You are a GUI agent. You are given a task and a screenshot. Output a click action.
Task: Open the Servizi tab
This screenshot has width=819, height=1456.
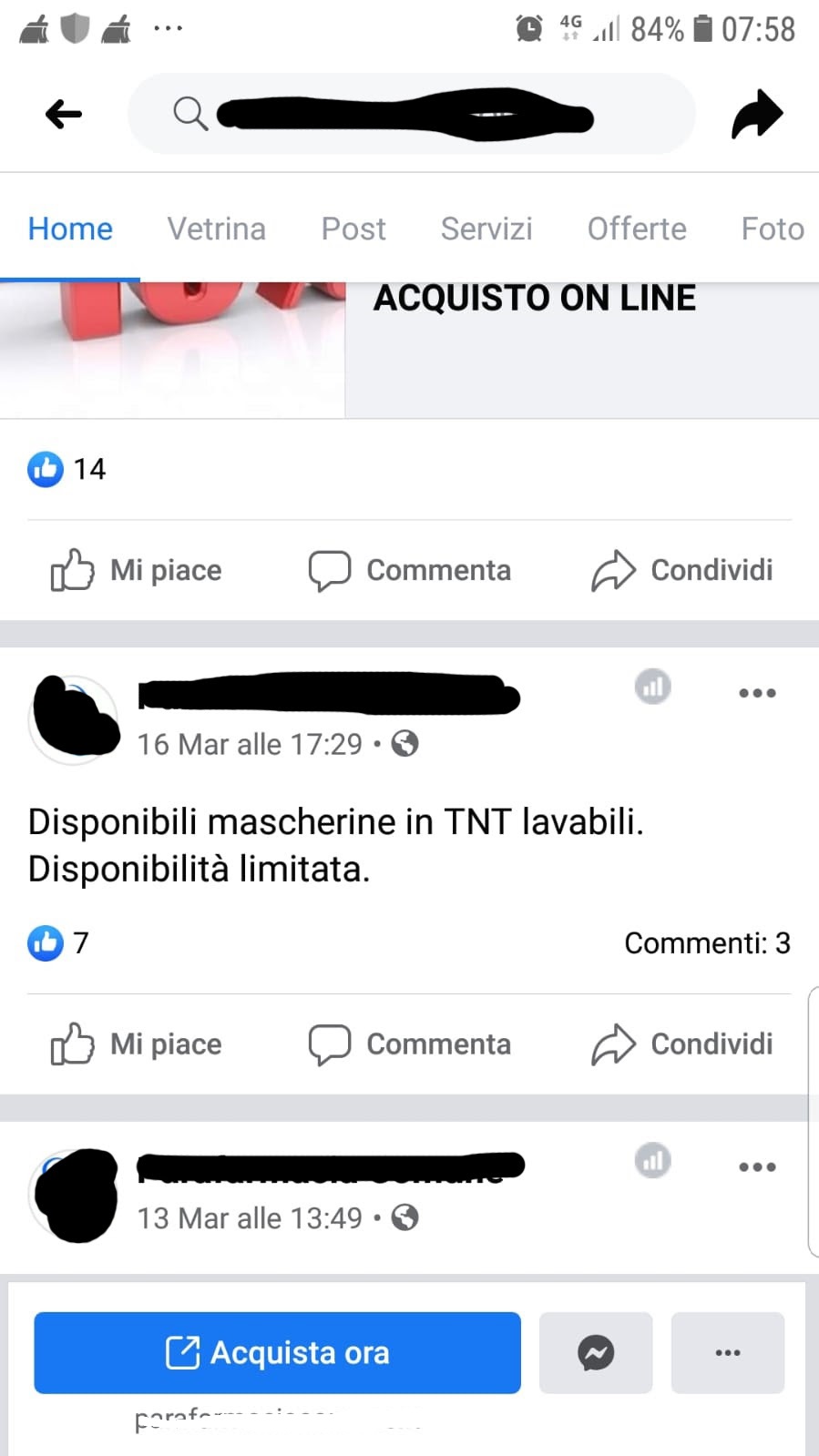pyautogui.click(x=486, y=229)
